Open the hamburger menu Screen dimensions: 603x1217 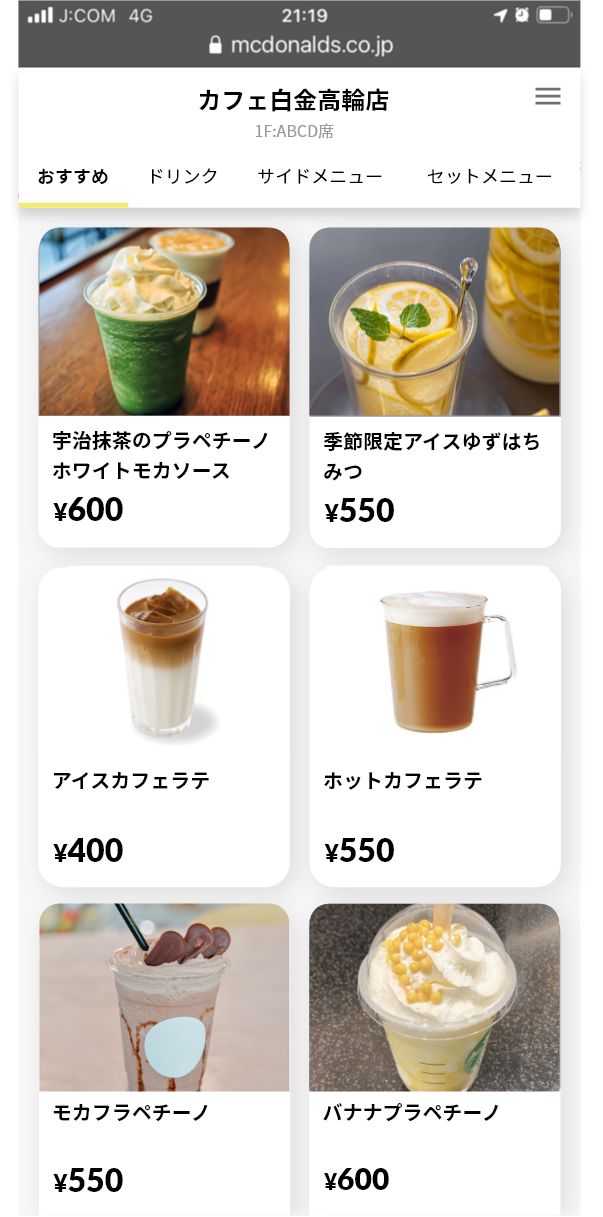(547, 96)
